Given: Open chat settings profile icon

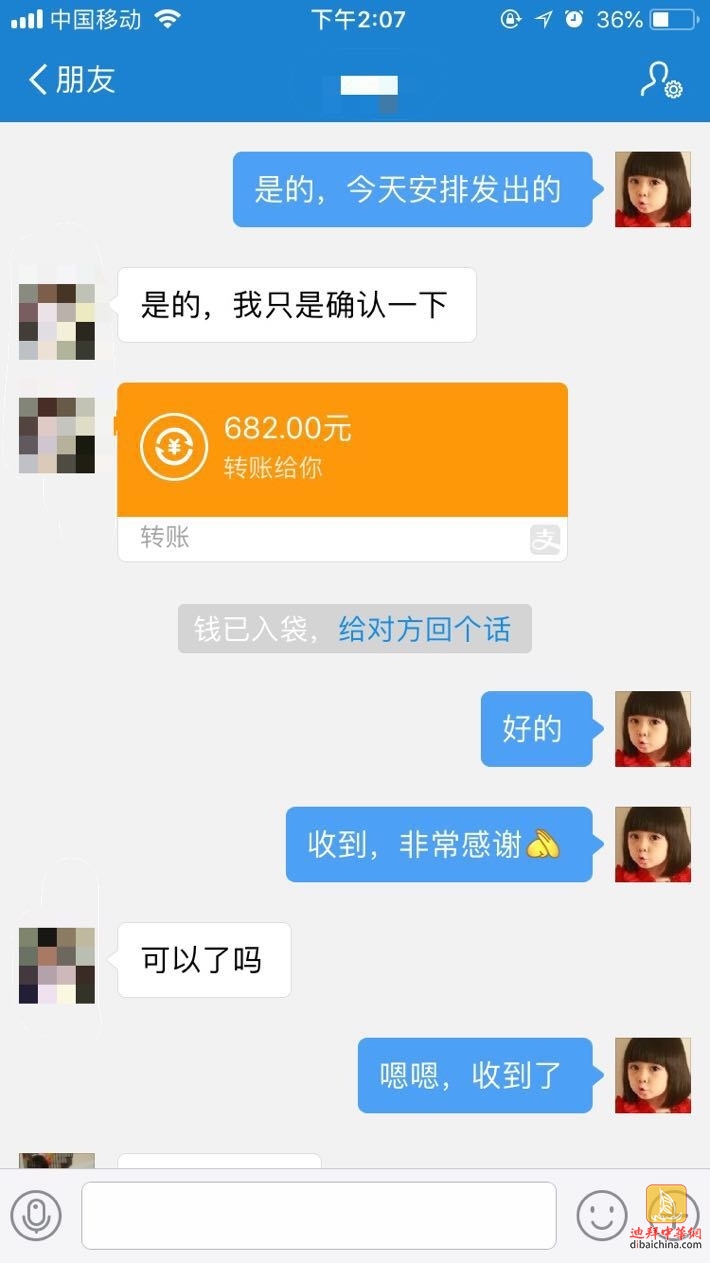Looking at the screenshot, I should pos(661,80).
